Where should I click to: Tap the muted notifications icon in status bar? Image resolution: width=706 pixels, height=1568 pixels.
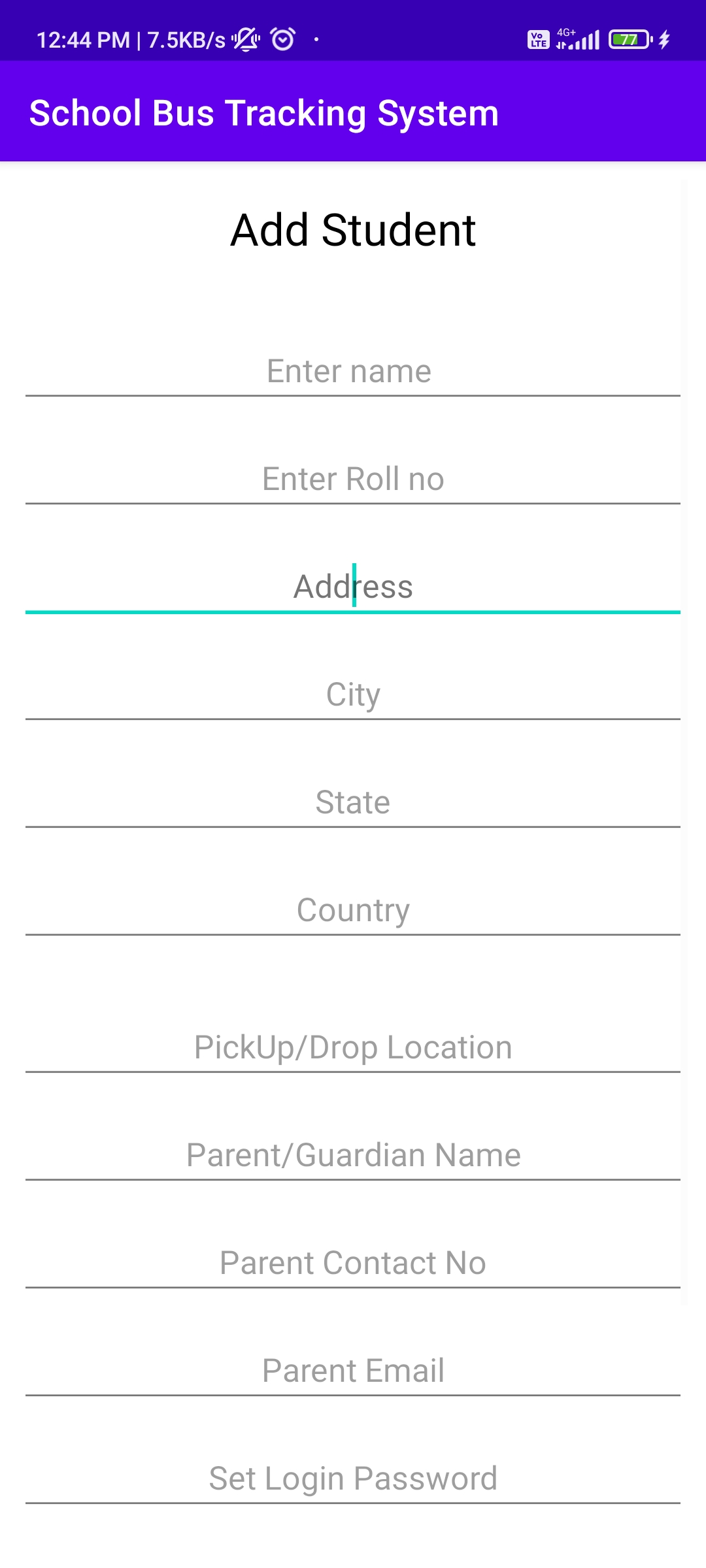(244, 38)
